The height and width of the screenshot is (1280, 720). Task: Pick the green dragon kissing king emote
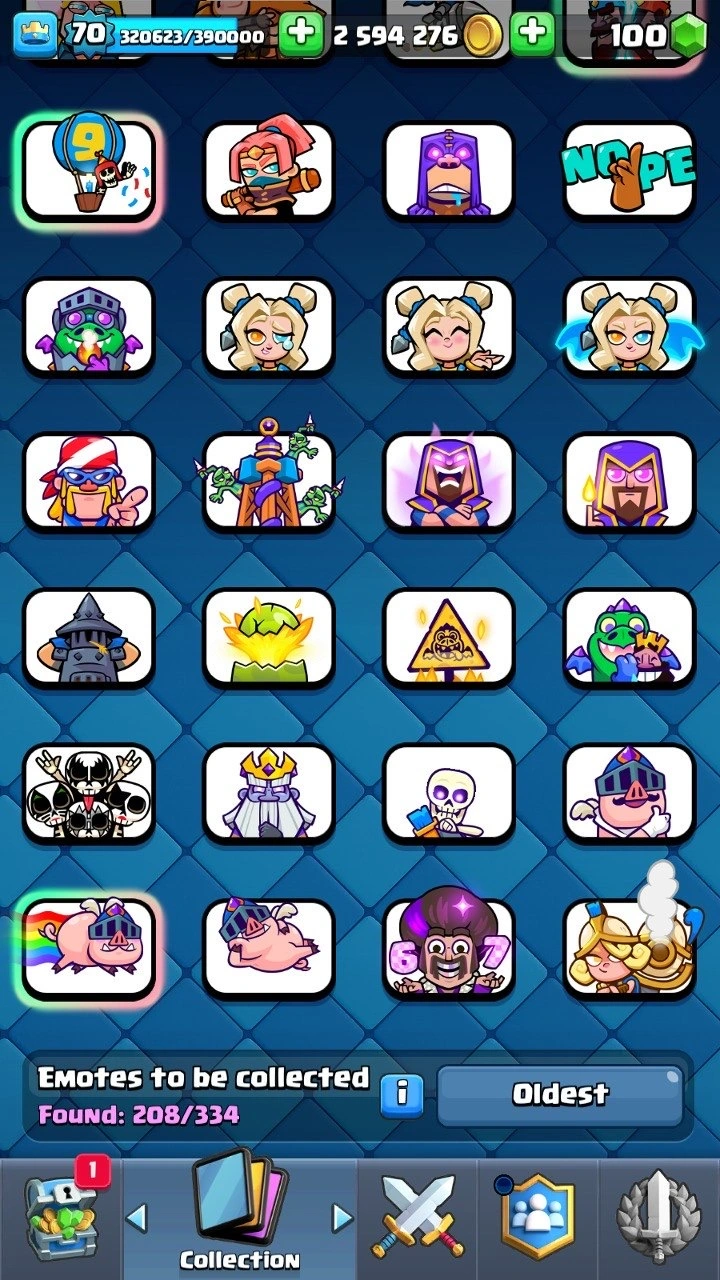coord(629,637)
